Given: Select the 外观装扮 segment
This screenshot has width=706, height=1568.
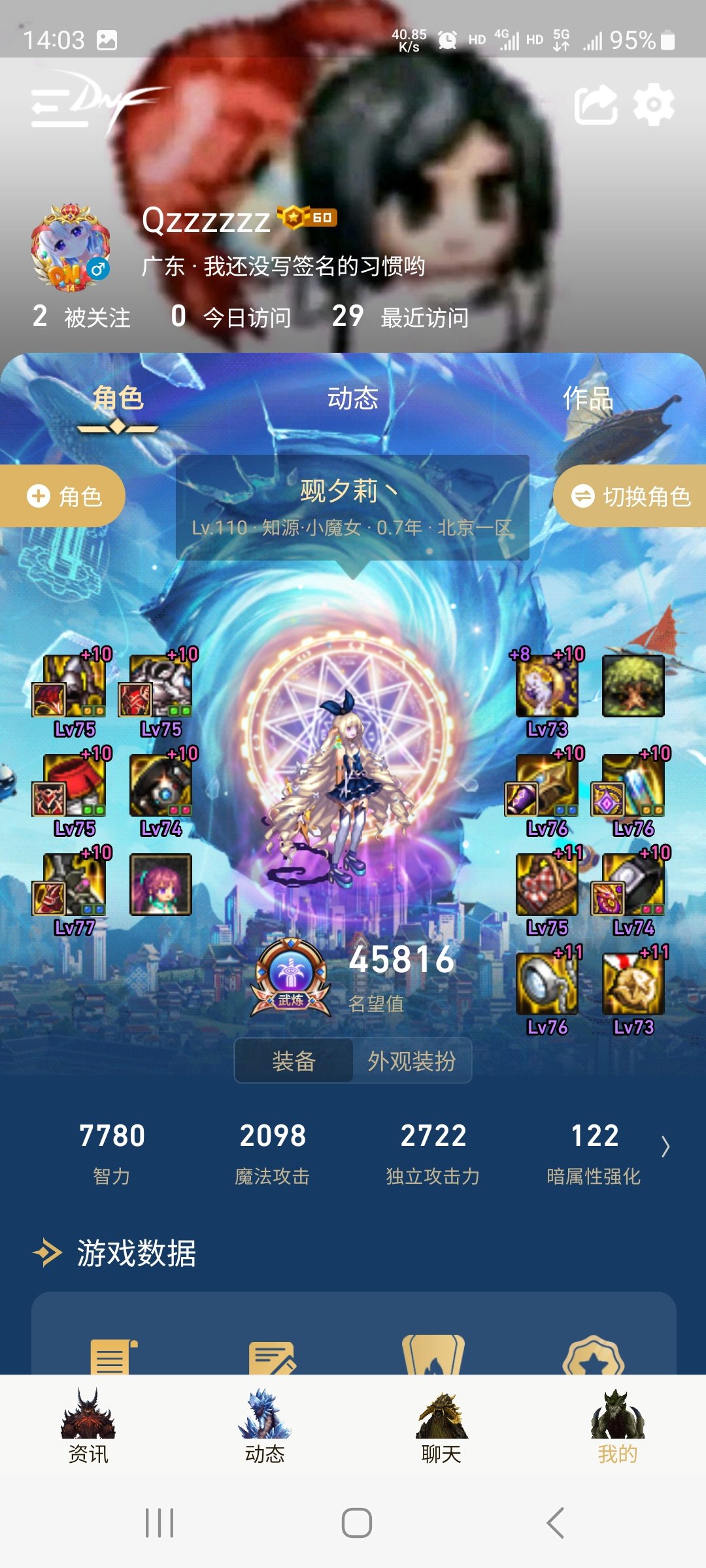Looking at the screenshot, I should point(411,1061).
